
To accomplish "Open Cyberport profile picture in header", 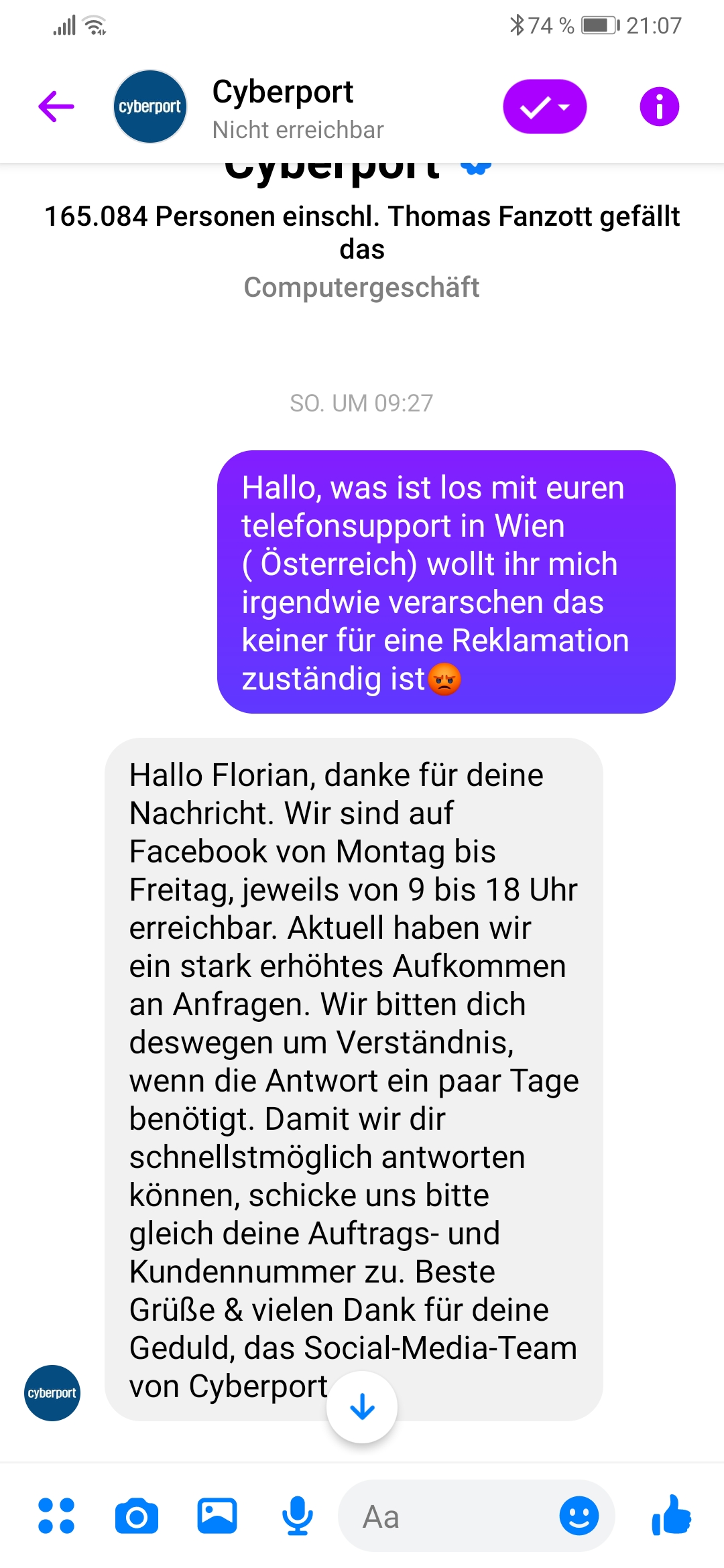I will pos(149,107).
